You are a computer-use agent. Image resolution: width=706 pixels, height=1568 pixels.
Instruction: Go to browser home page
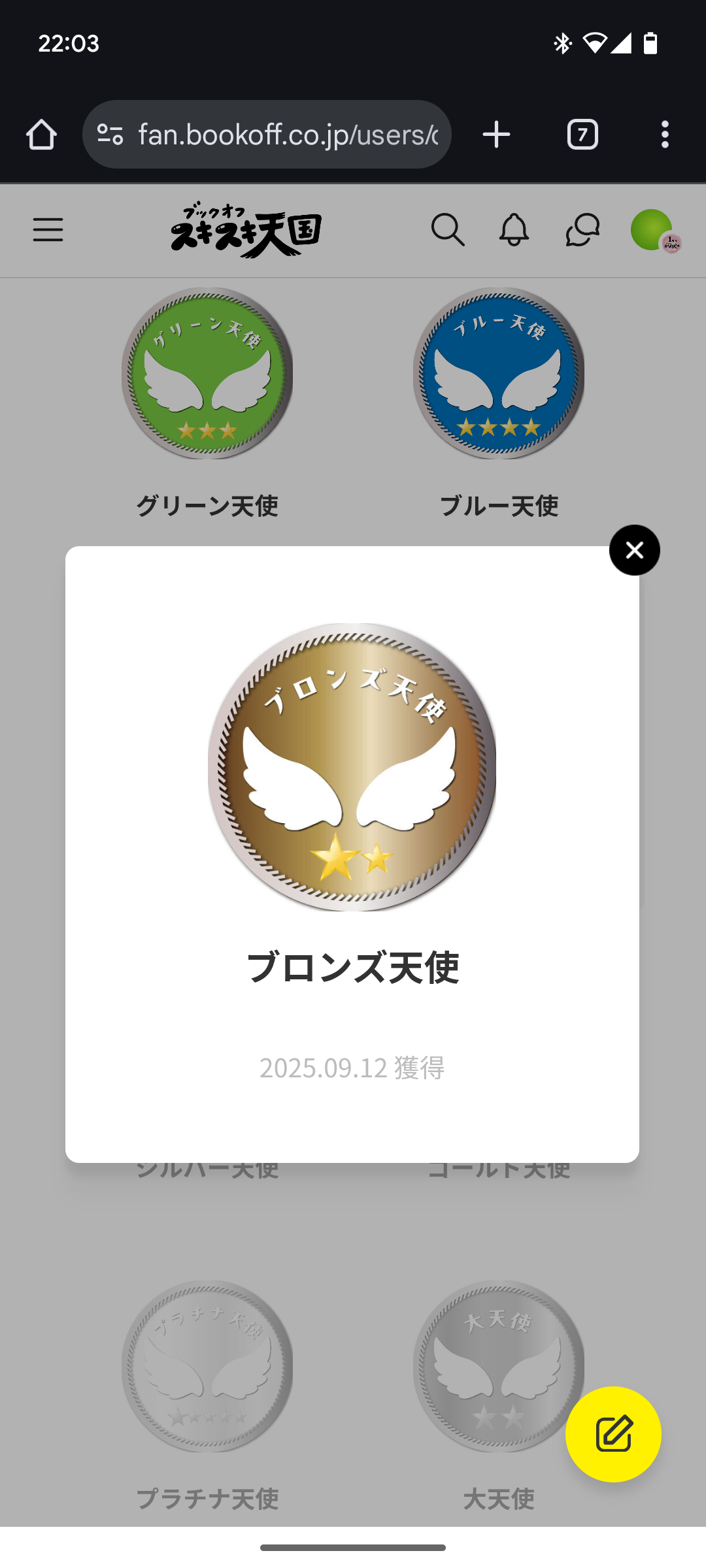point(41,135)
